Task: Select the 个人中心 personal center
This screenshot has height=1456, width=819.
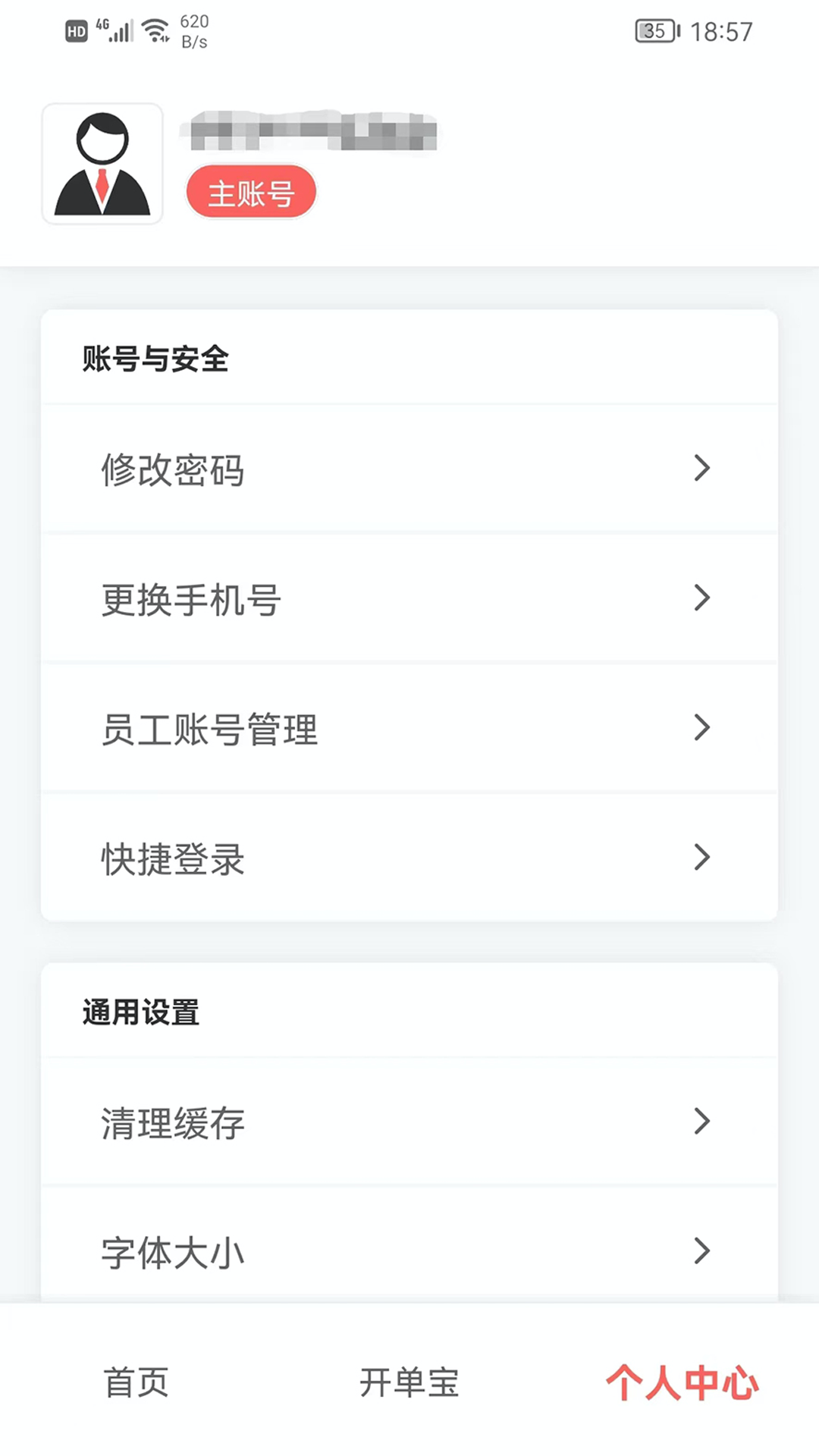Action: pos(683,1382)
